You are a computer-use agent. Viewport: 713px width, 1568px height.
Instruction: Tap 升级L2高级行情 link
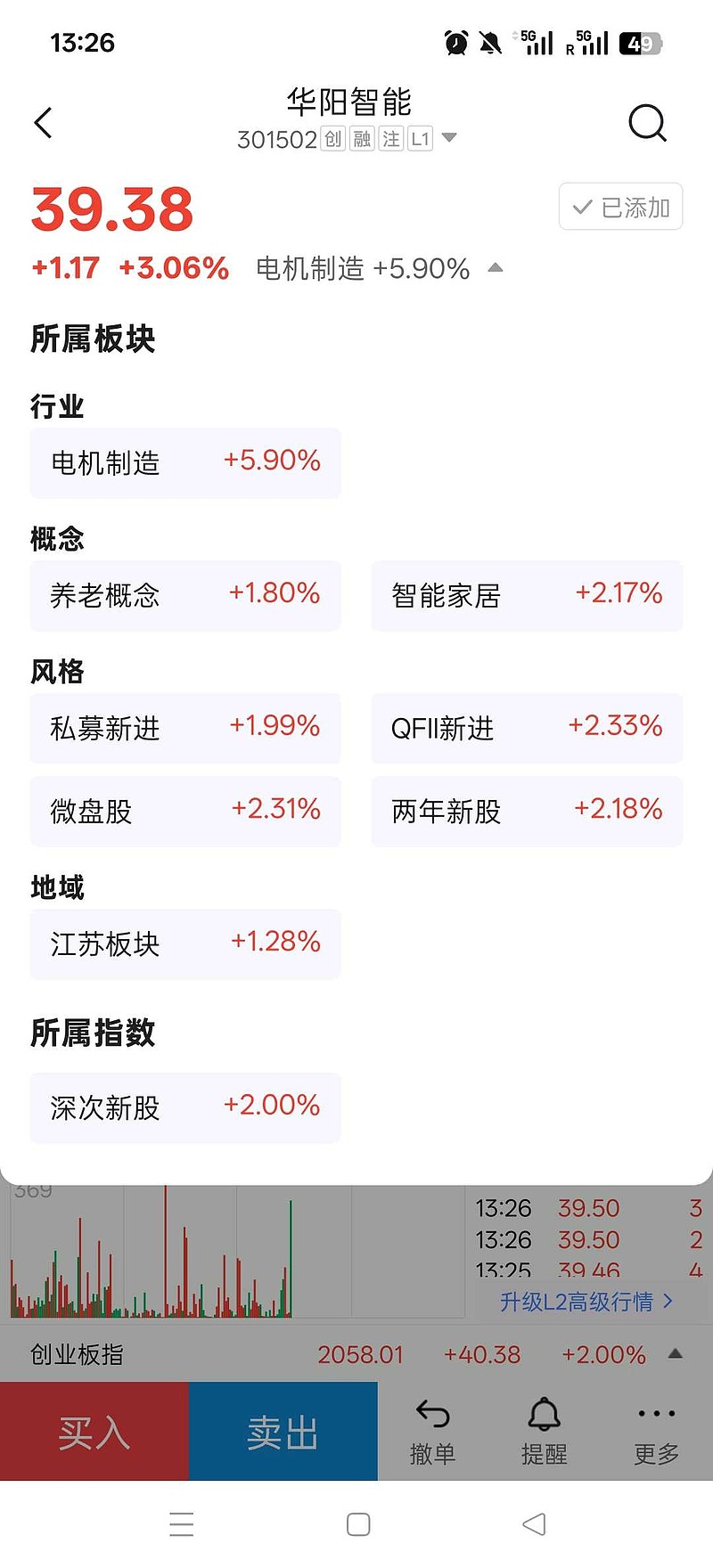pos(586,1302)
